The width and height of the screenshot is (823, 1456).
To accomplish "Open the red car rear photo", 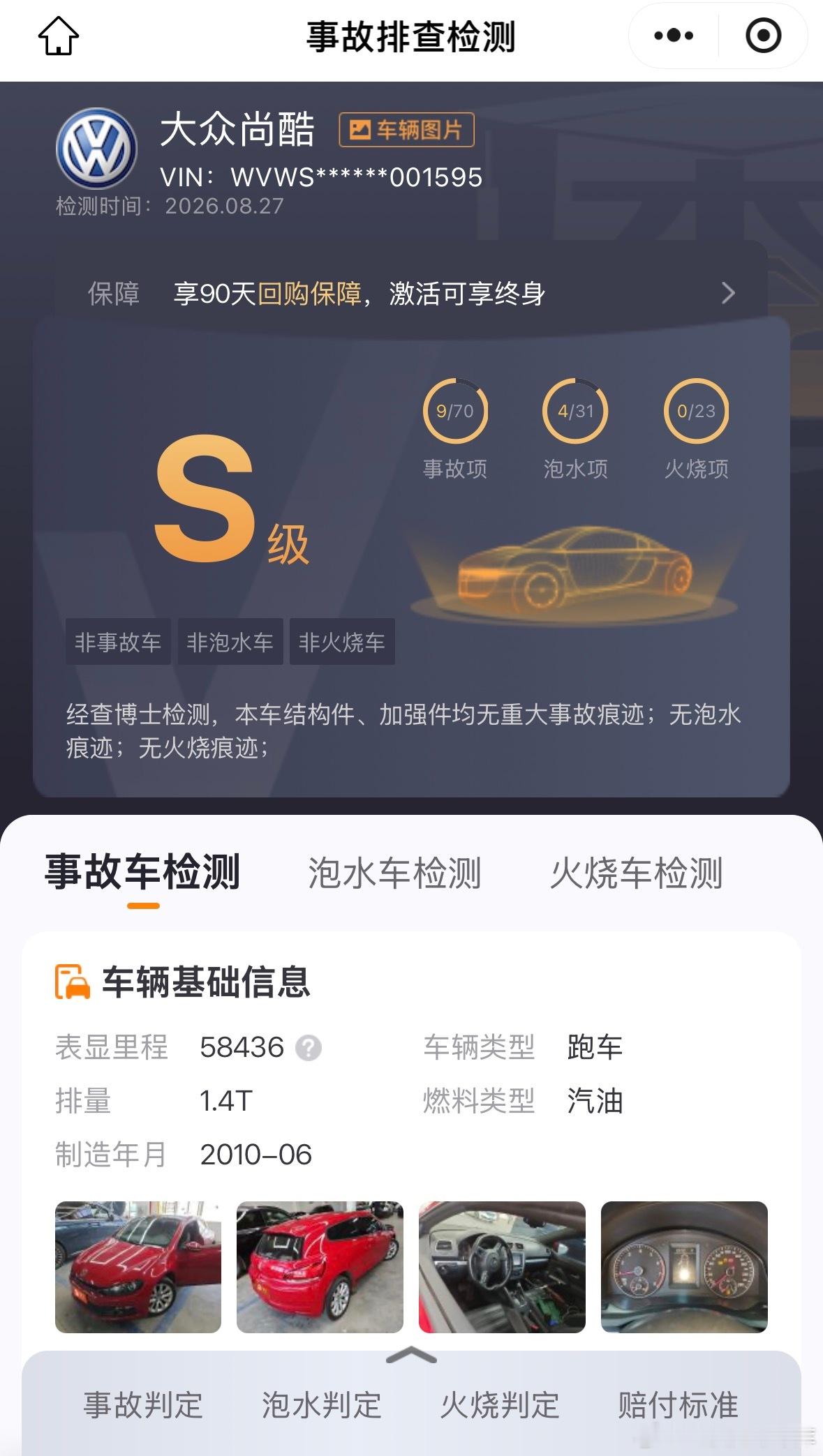I will [320, 1267].
